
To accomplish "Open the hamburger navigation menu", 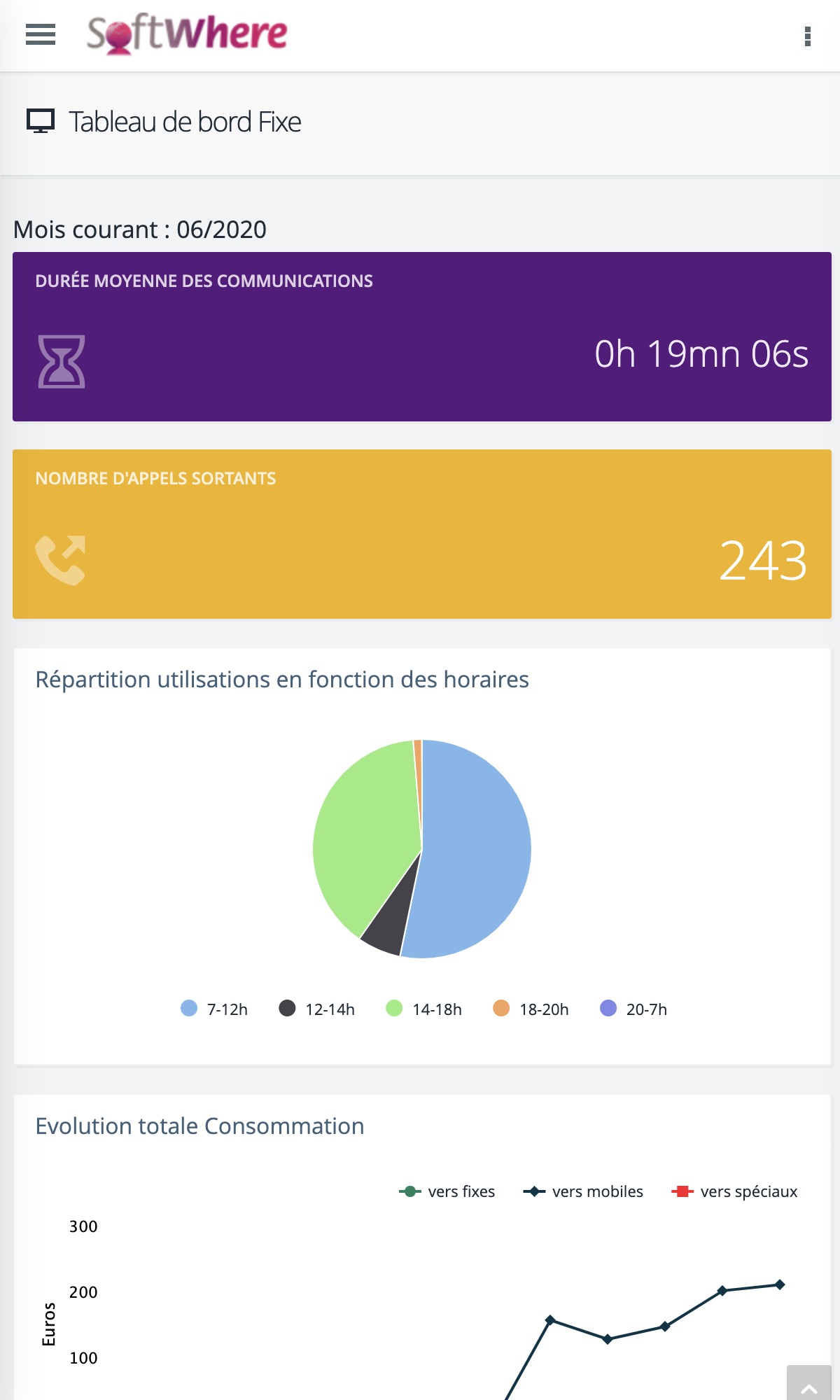I will (x=41, y=34).
